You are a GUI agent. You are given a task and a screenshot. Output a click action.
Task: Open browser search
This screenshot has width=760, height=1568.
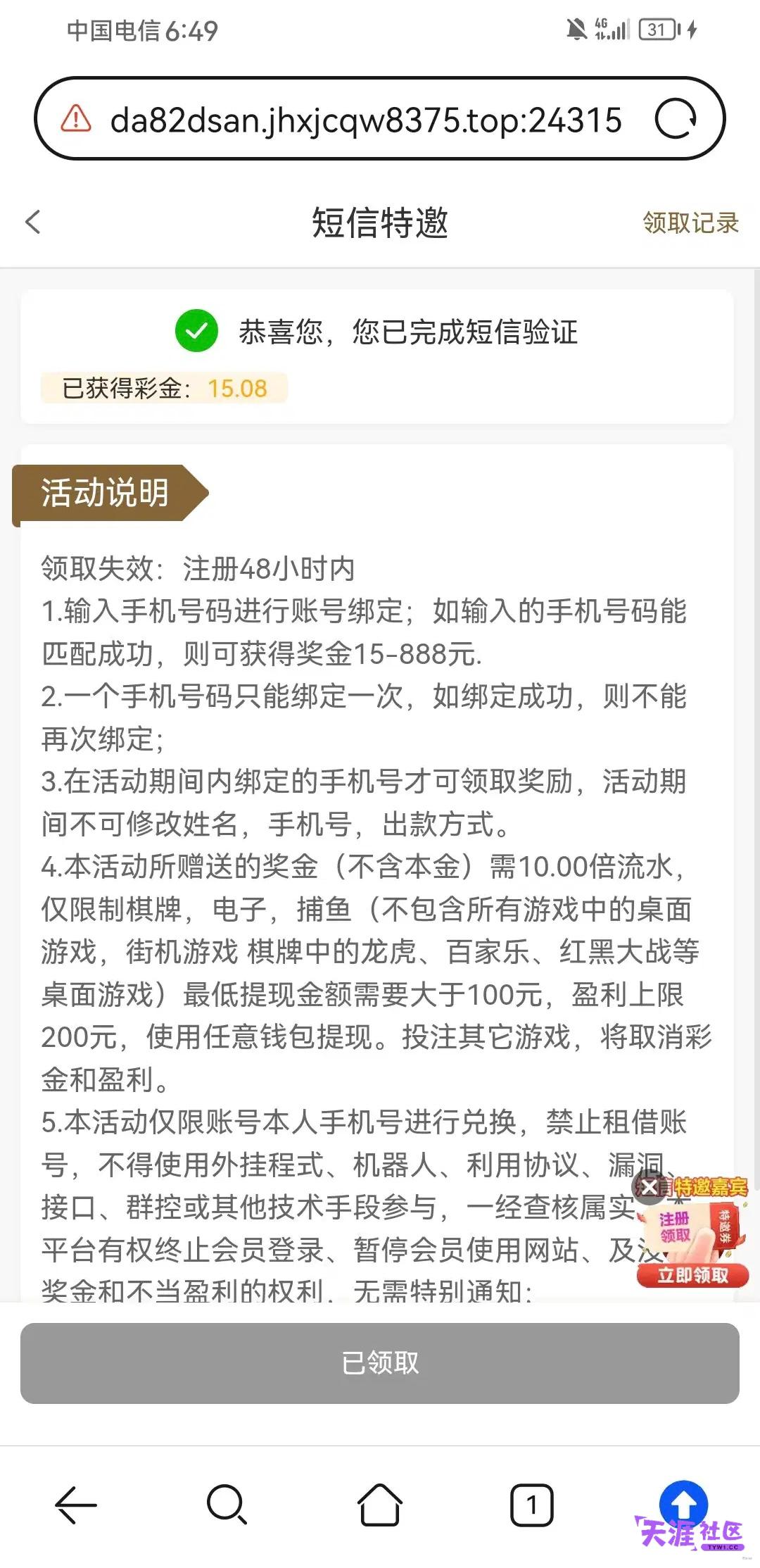pyautogui.click(x=227, y=1505)
